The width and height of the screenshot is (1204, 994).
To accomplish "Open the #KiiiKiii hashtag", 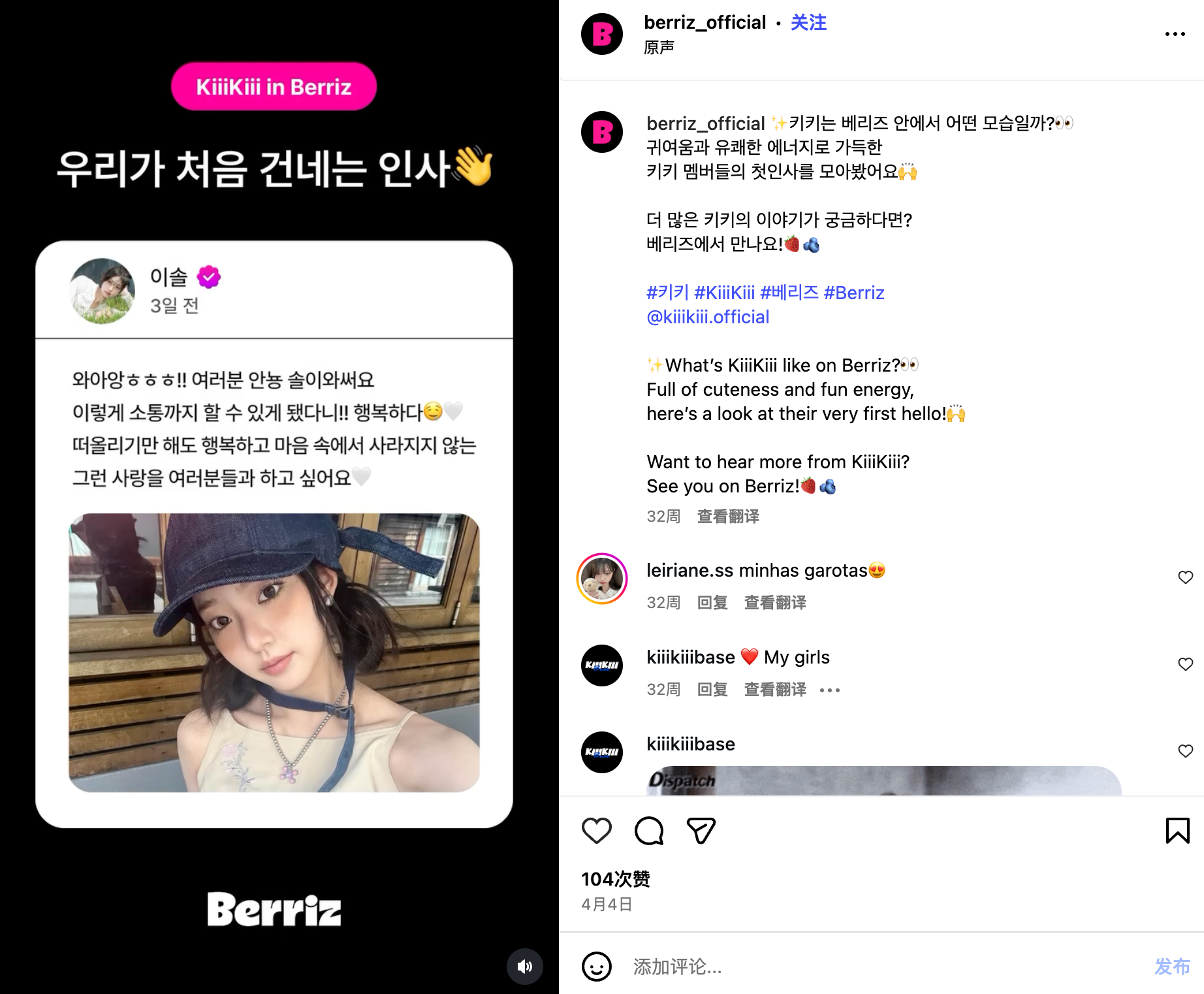I will click(x=724, y=293).
